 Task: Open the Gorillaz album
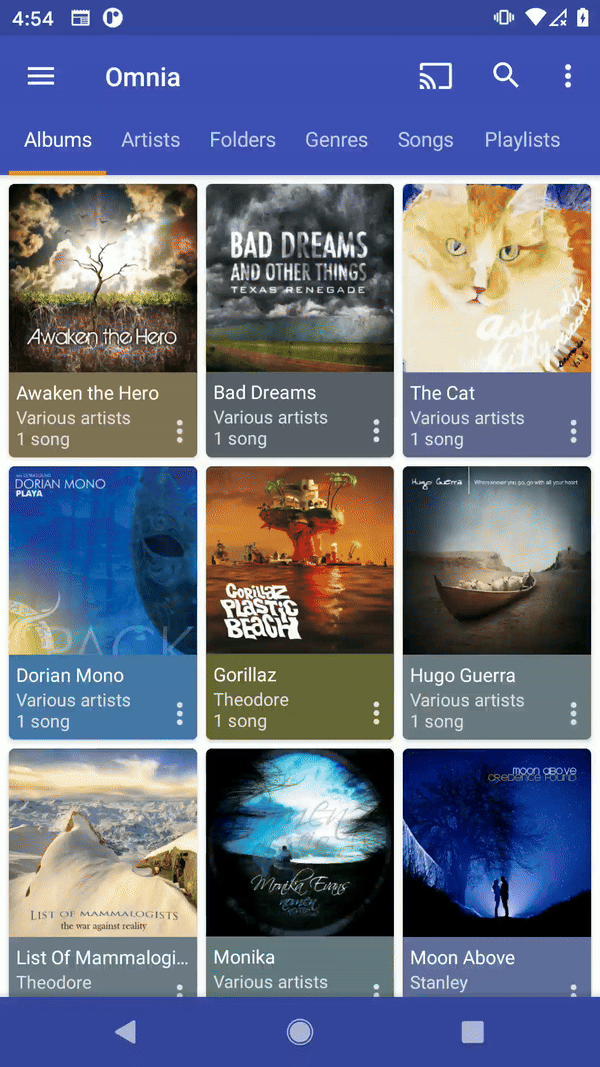300,561
